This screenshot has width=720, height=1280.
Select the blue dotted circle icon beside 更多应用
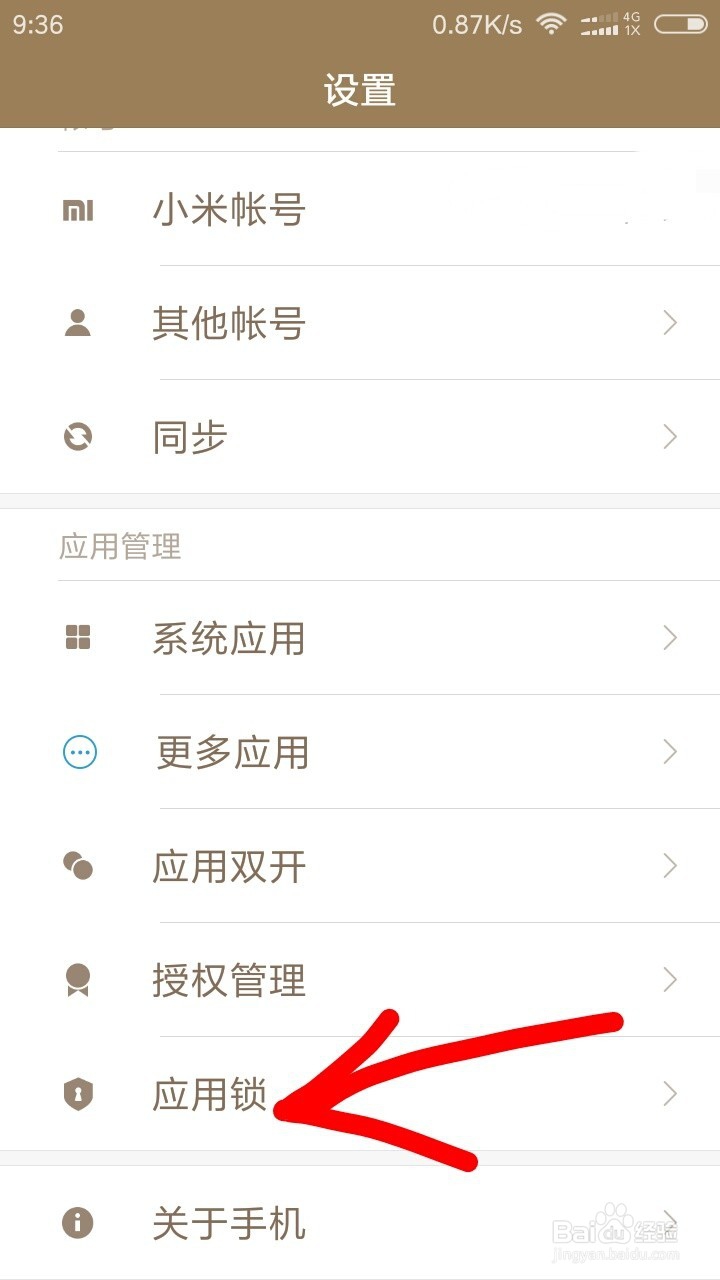pos(78,751)
